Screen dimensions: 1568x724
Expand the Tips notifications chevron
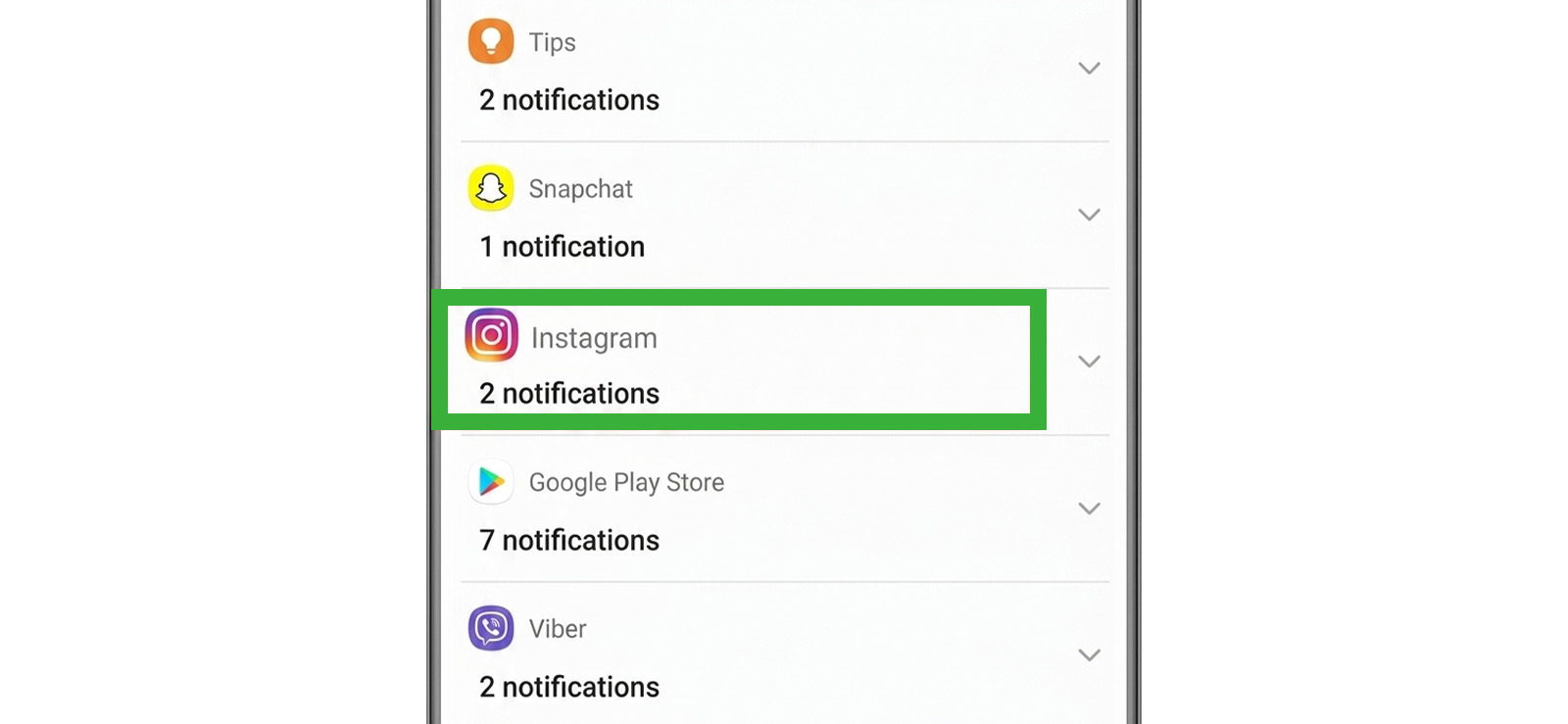1089,69
